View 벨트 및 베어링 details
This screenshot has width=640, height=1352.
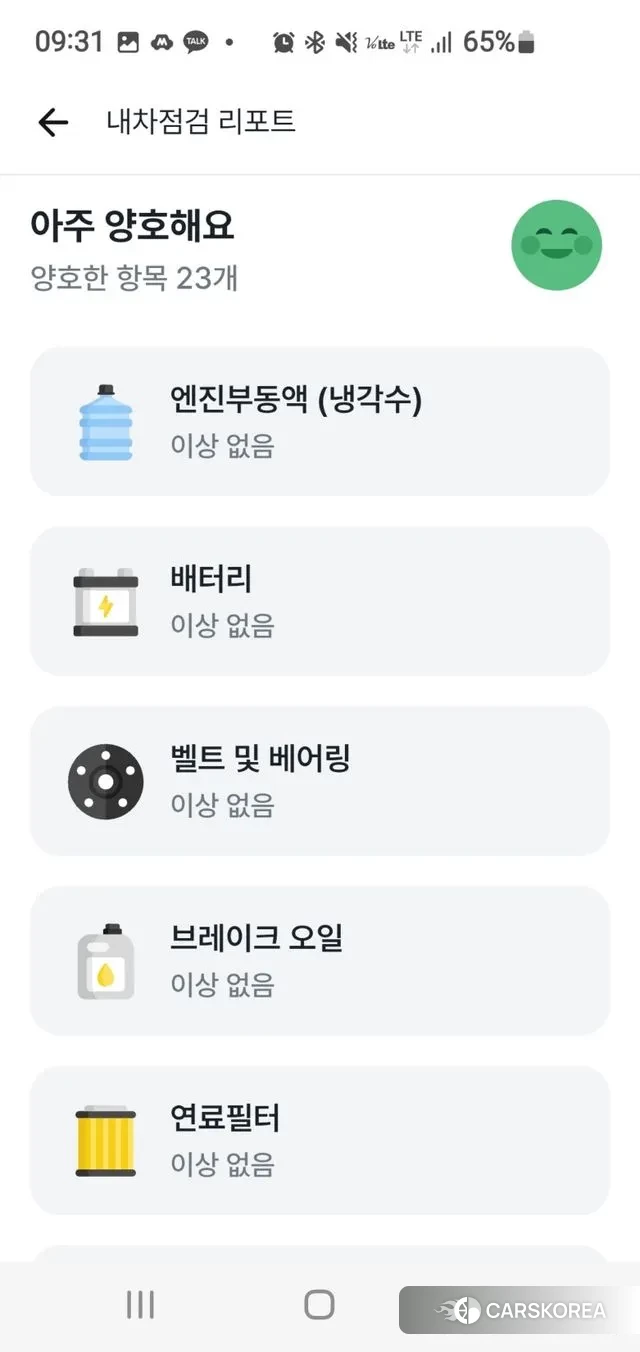(x=320, y=781)
